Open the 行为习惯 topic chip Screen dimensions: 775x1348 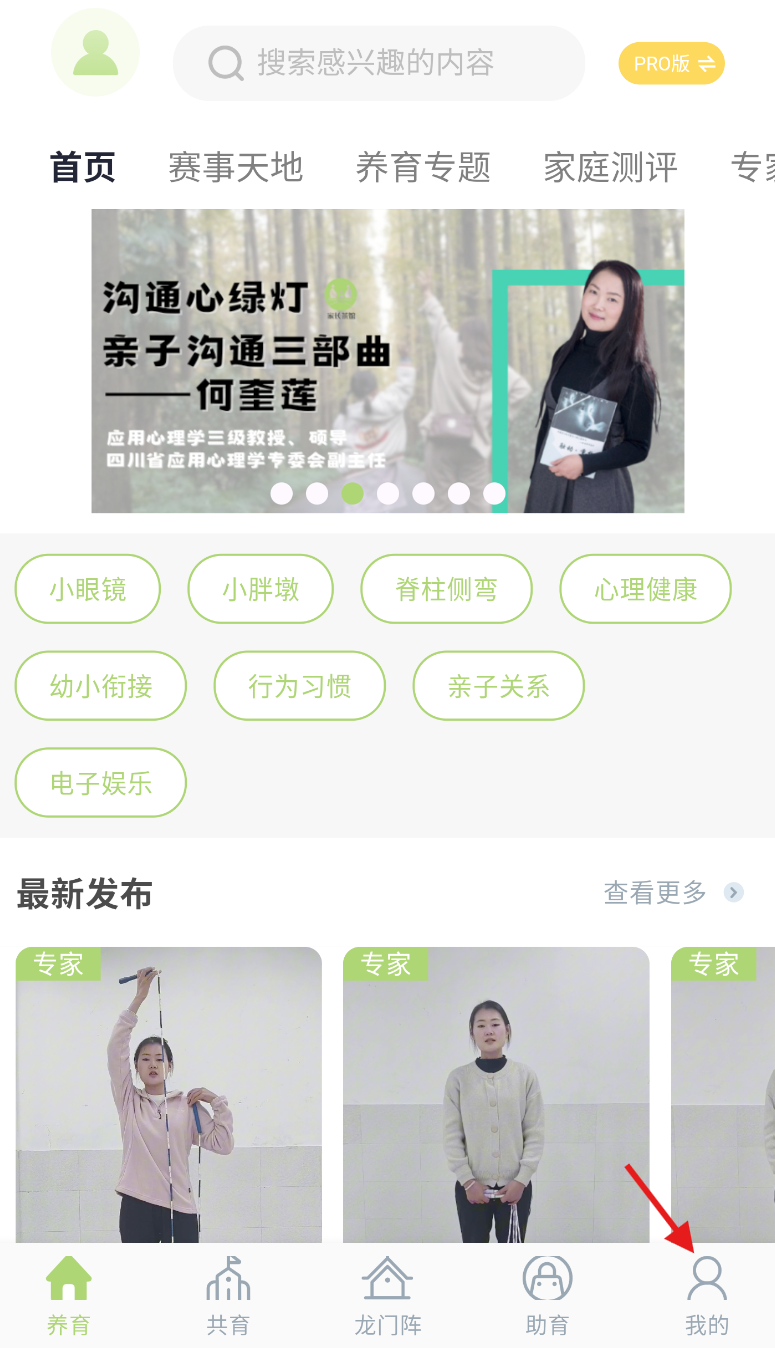(x=299, y=686)
